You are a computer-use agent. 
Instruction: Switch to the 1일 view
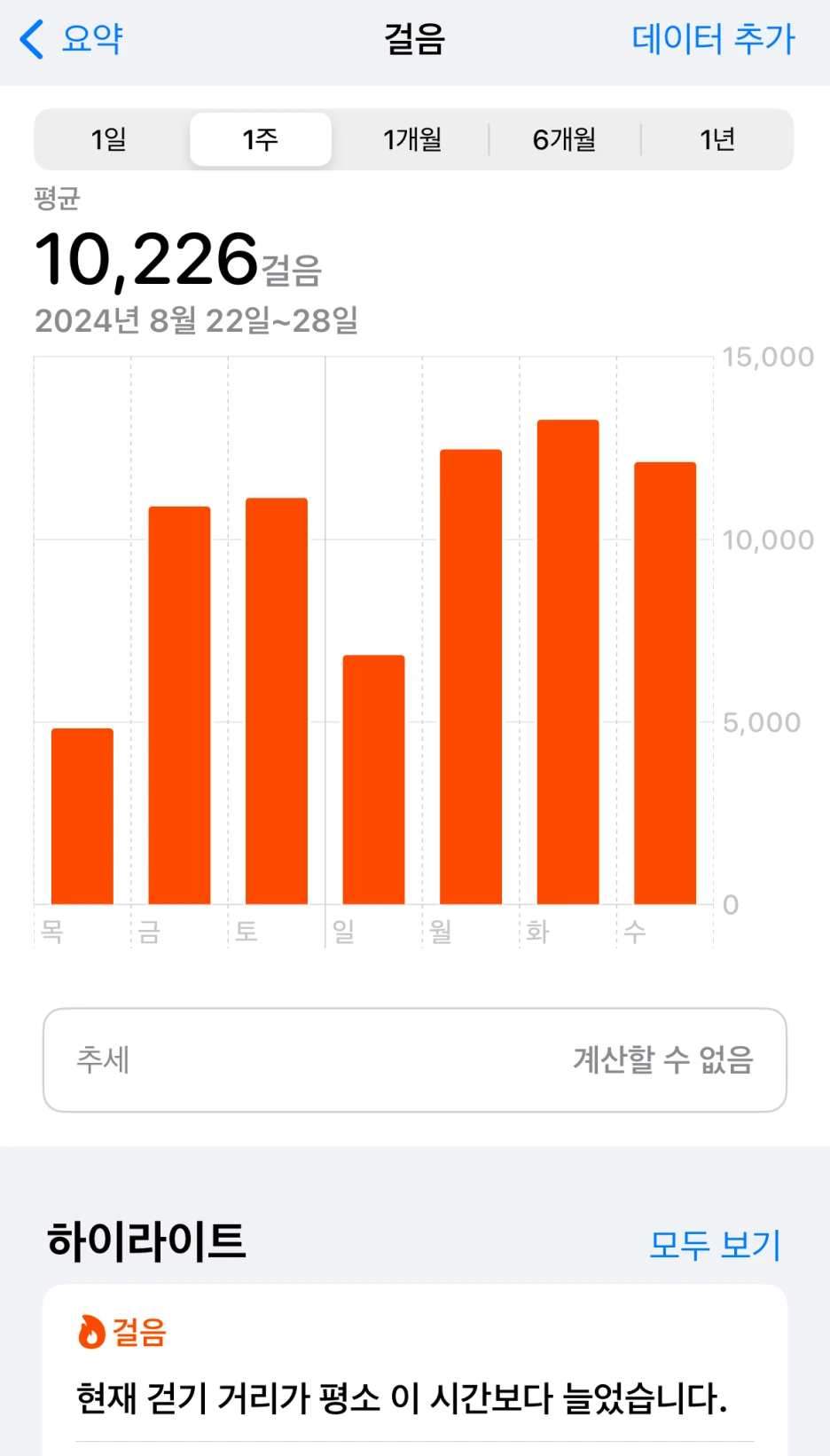[x=109, y=139]
